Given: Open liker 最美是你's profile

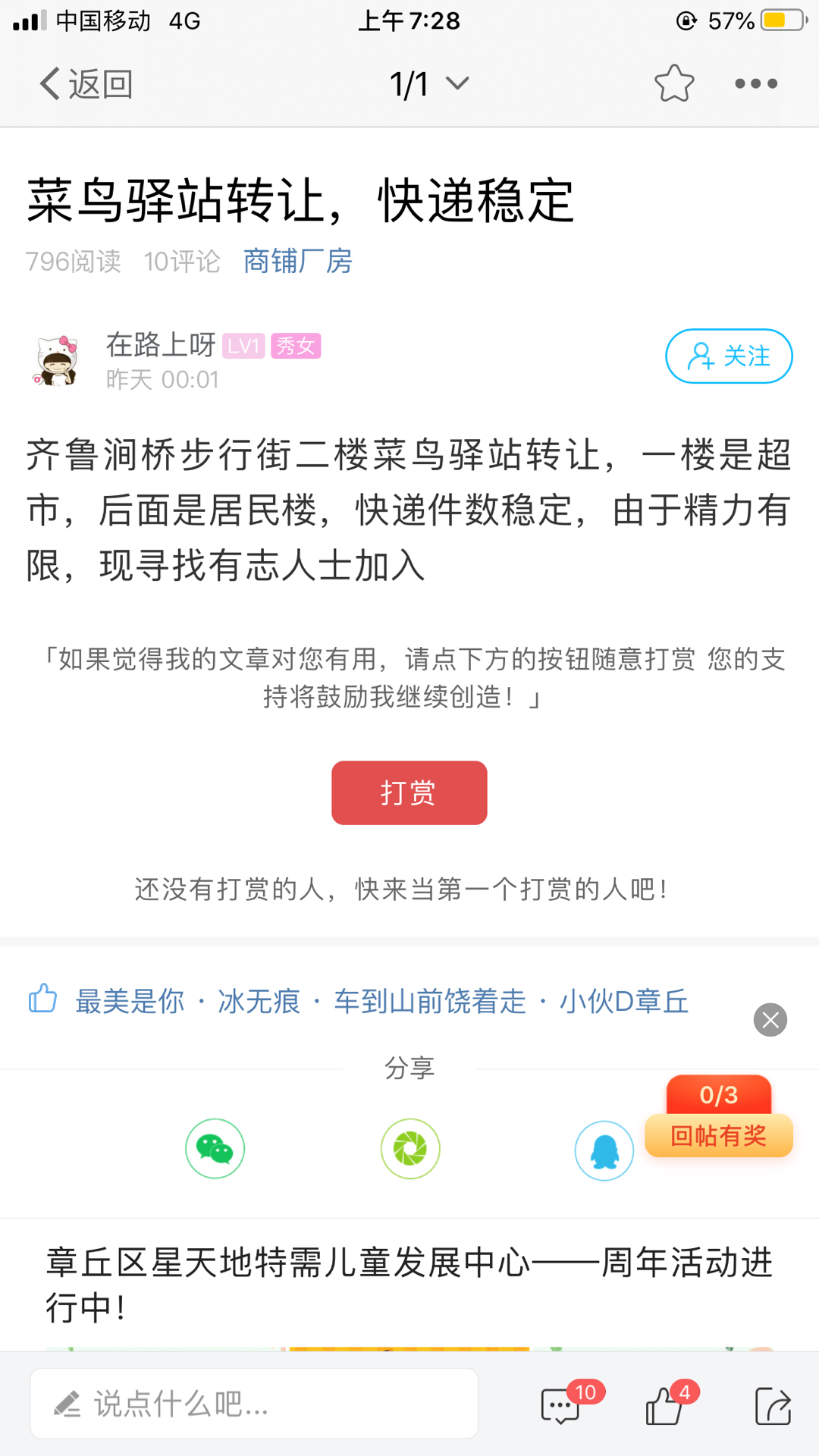Looking at the screenshot, I should pyautogui.click(x=130, y=1001).
